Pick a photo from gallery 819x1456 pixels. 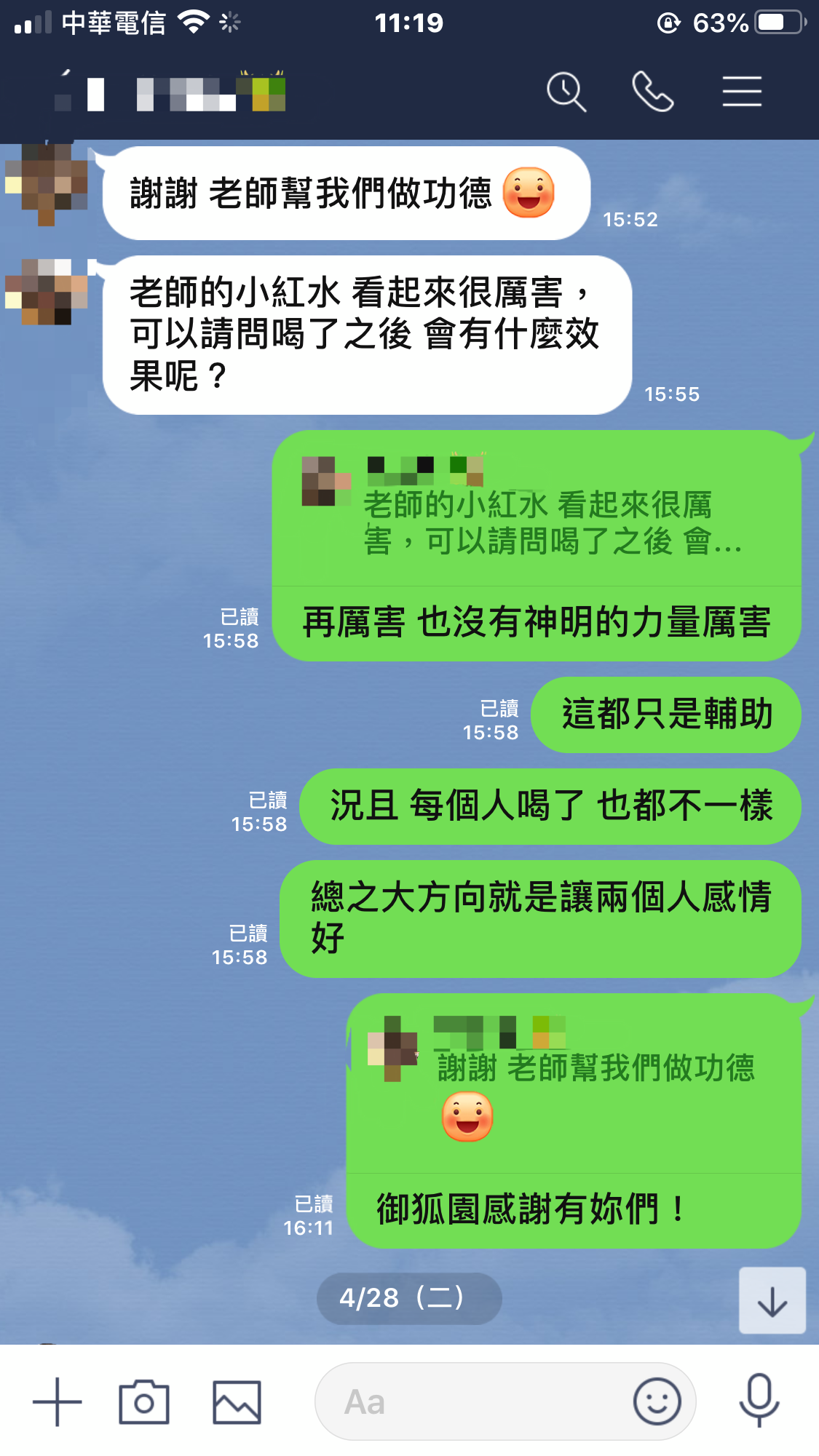237,1401
